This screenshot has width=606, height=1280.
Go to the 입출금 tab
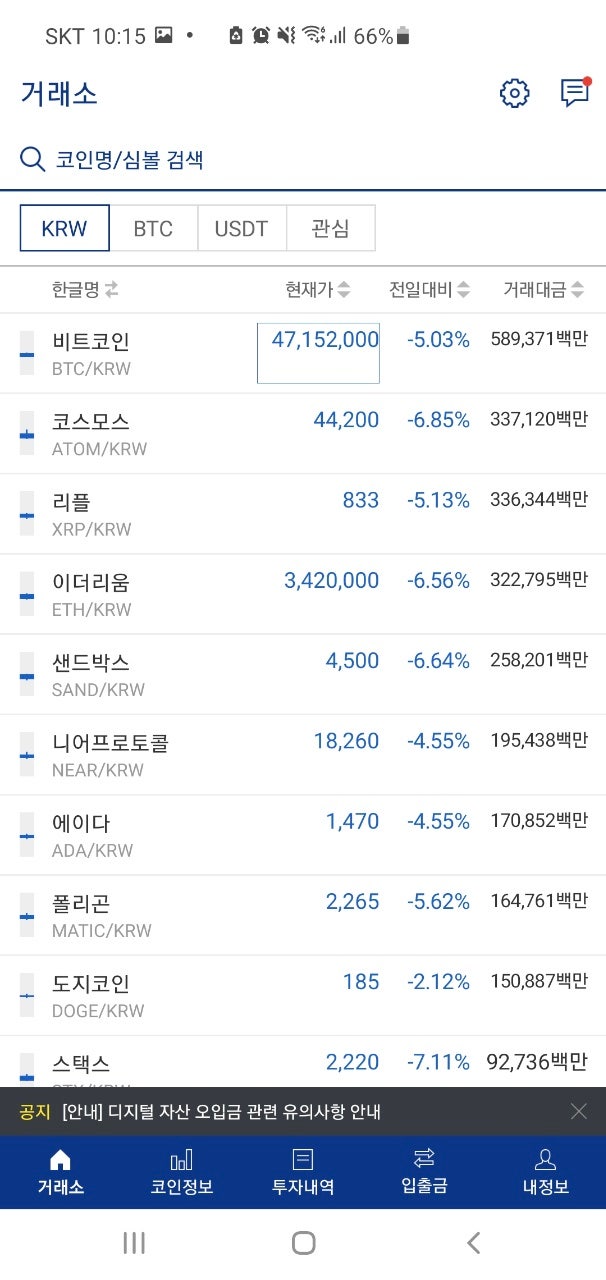point(424,1172)
